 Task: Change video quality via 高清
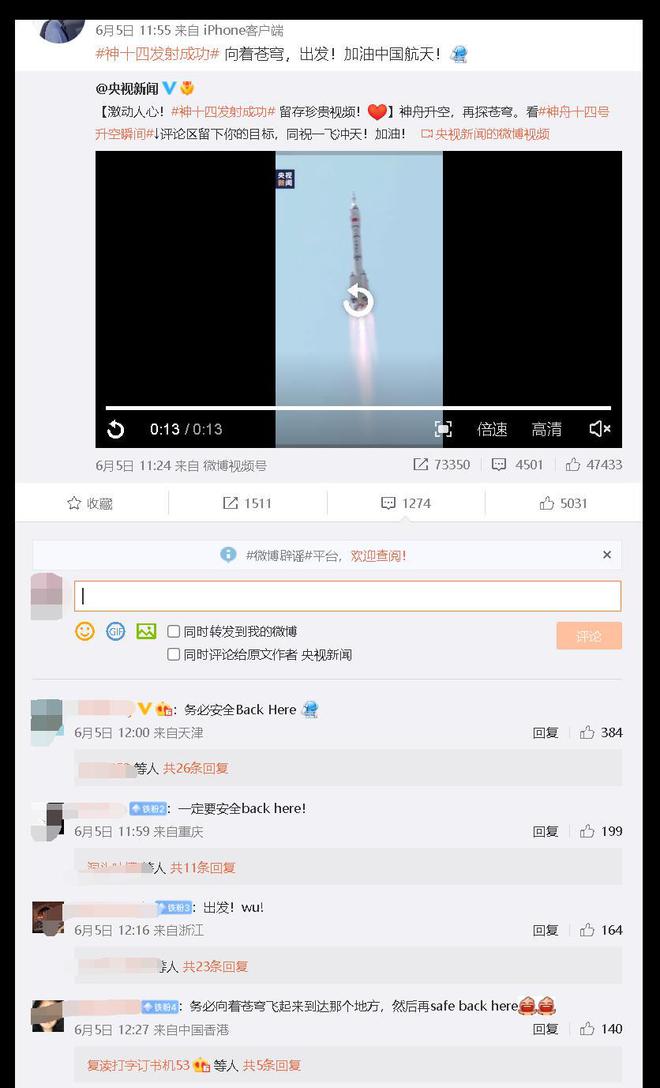pyautogui.click(x=546, y=429)
